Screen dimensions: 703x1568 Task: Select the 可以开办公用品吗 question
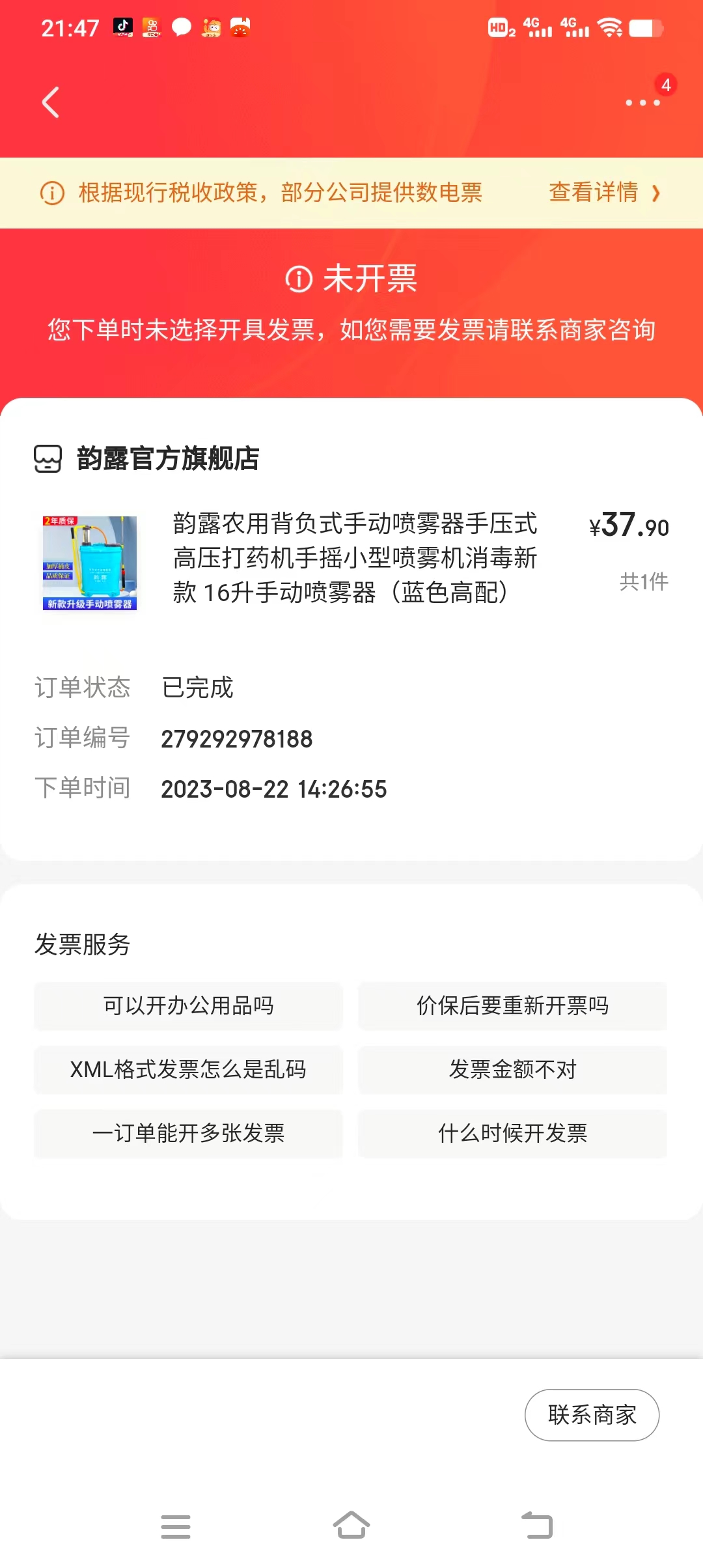click(x=188, y=1006)
